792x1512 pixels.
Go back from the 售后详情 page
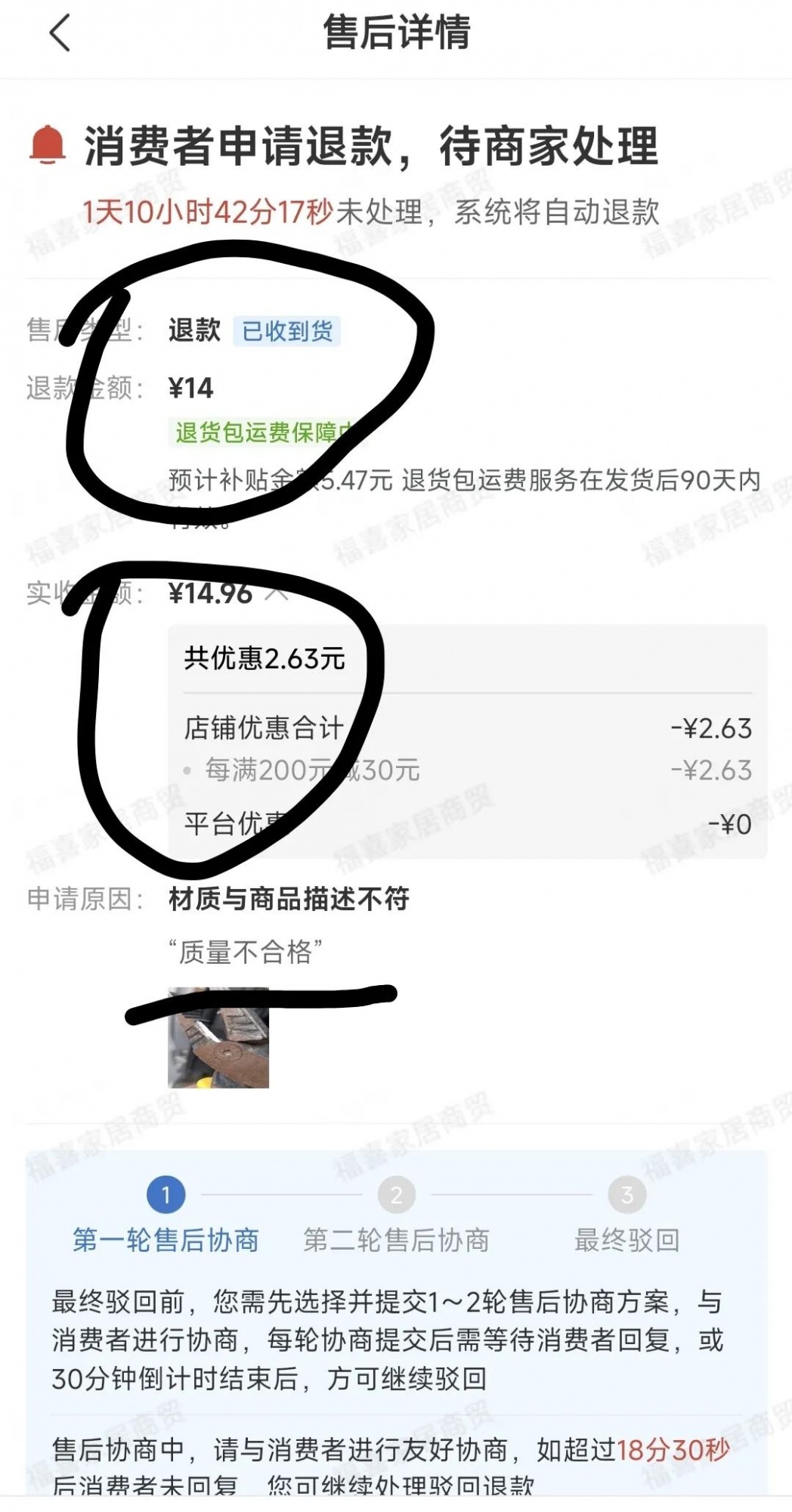60,34
